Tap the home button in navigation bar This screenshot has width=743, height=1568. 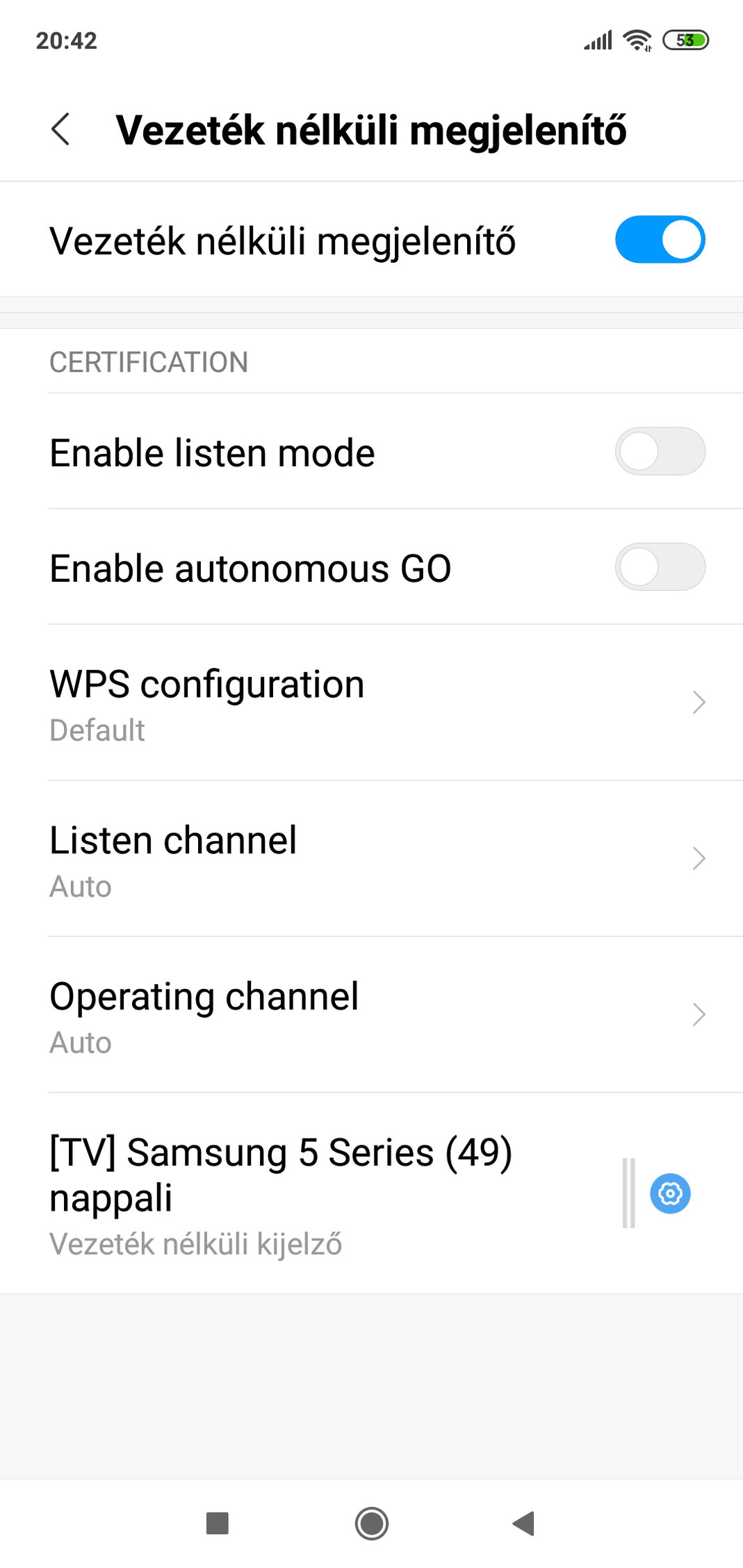click(x=372, y=1524)
